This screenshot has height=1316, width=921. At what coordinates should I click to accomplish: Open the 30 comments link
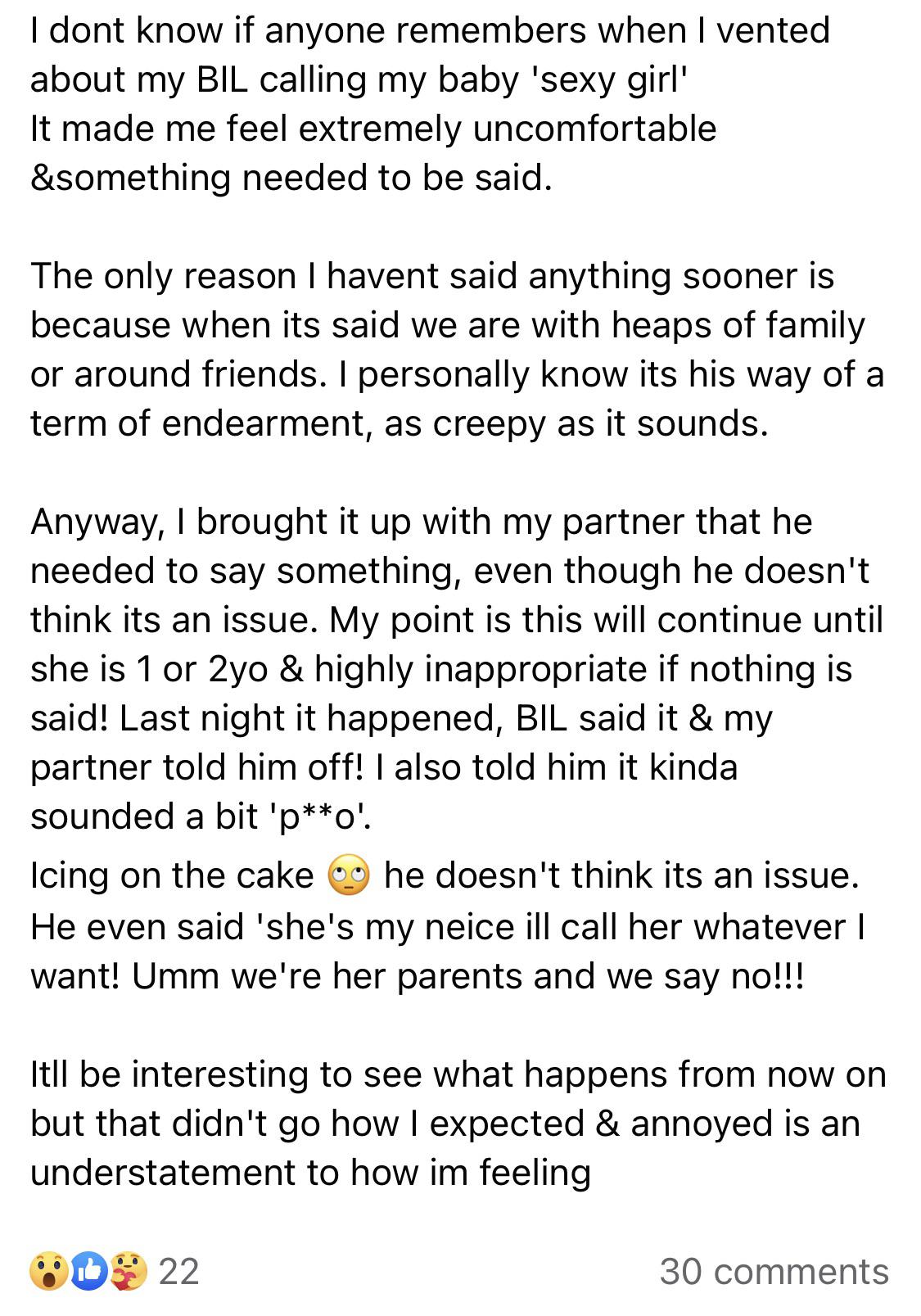pos(773,1271)
